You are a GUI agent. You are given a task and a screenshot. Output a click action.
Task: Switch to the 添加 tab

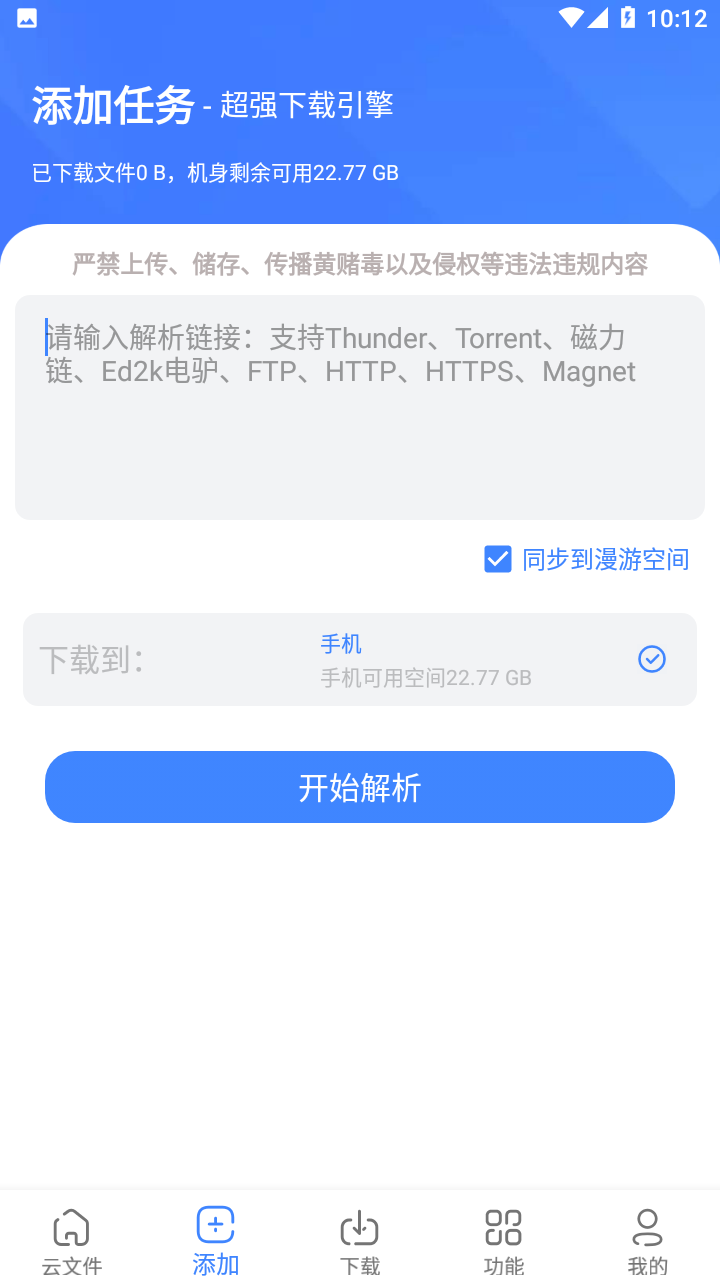pyautogui.click(x=215, y=1238)
